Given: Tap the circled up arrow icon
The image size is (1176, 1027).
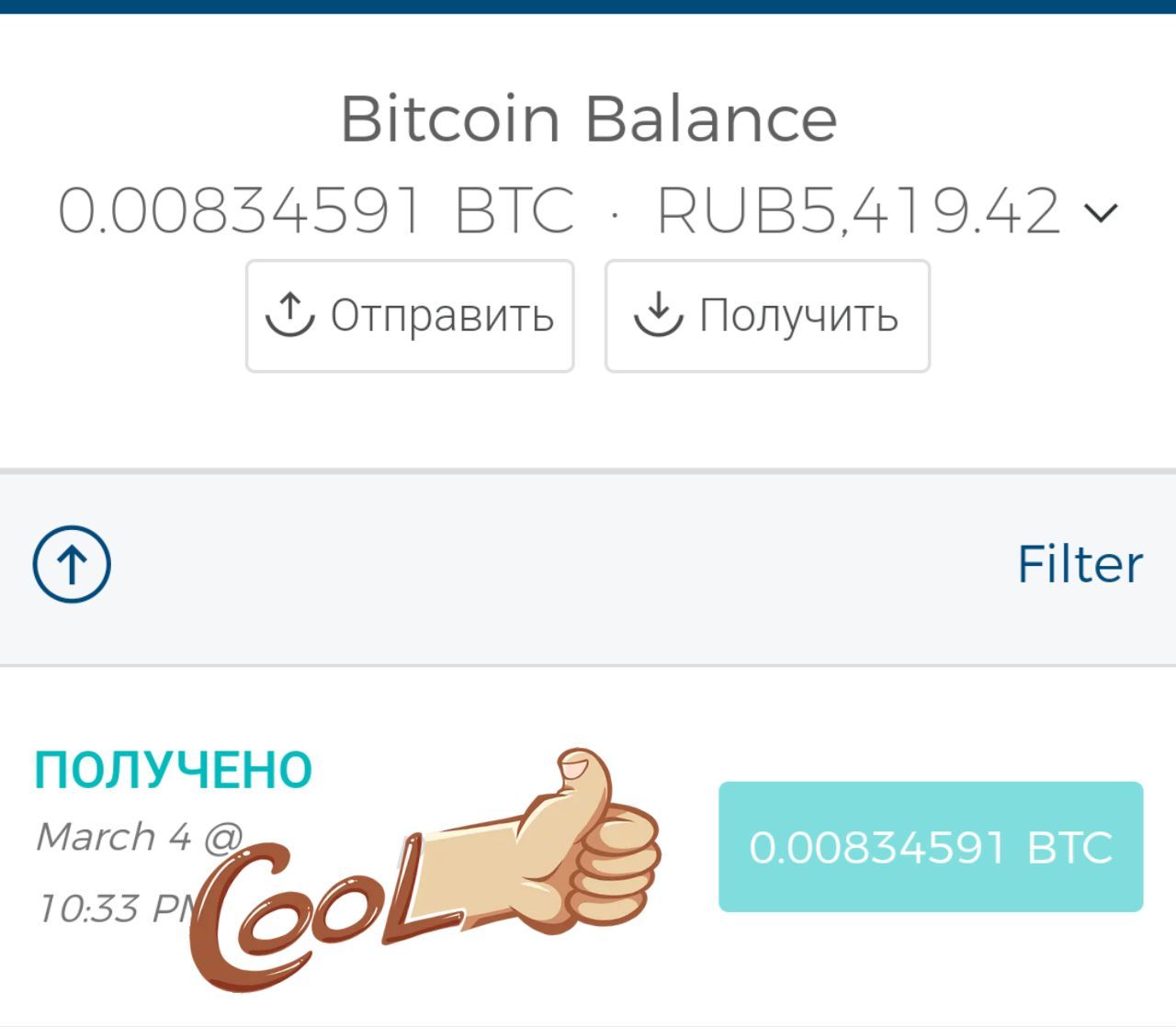Looking at the screenshot, I should (x=72, y=564).
